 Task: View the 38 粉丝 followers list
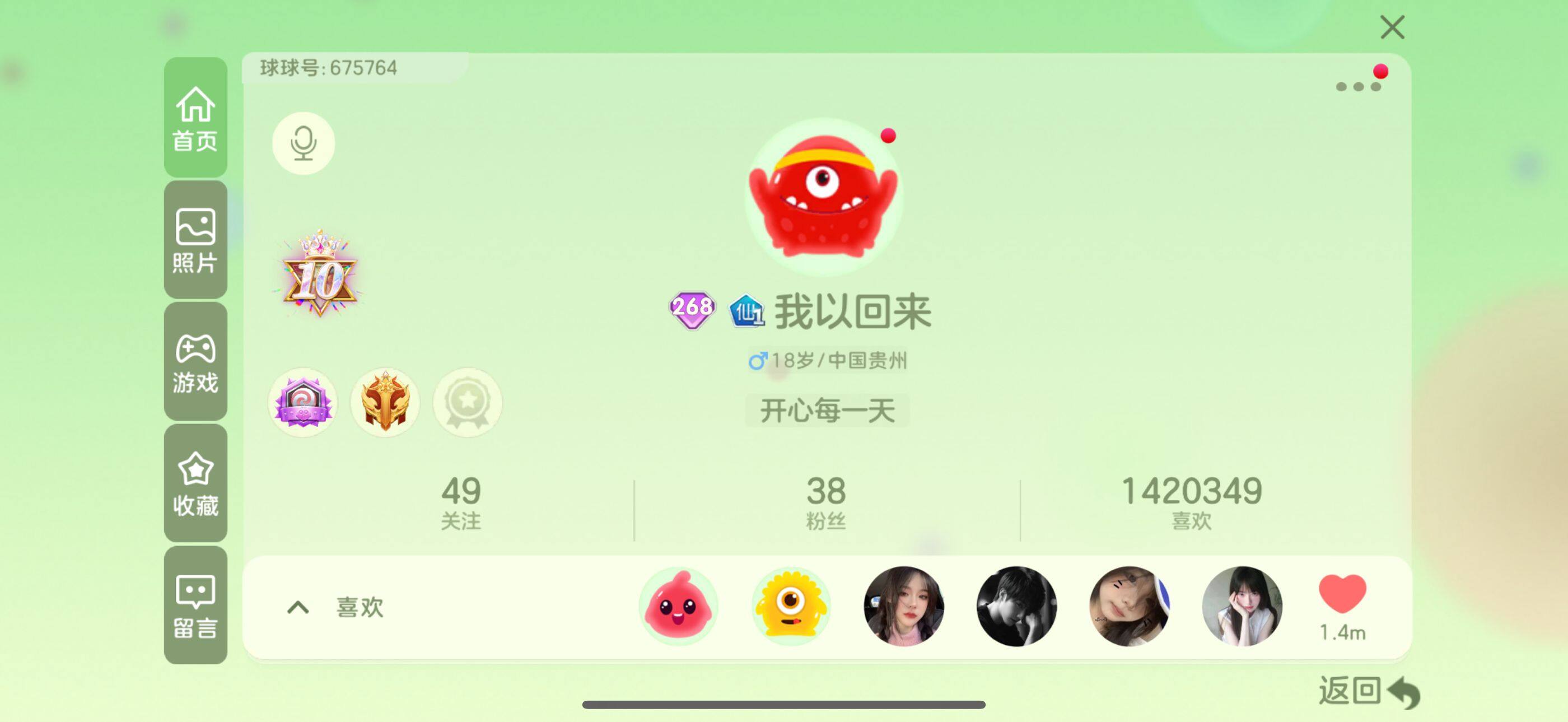click(825, 503)
